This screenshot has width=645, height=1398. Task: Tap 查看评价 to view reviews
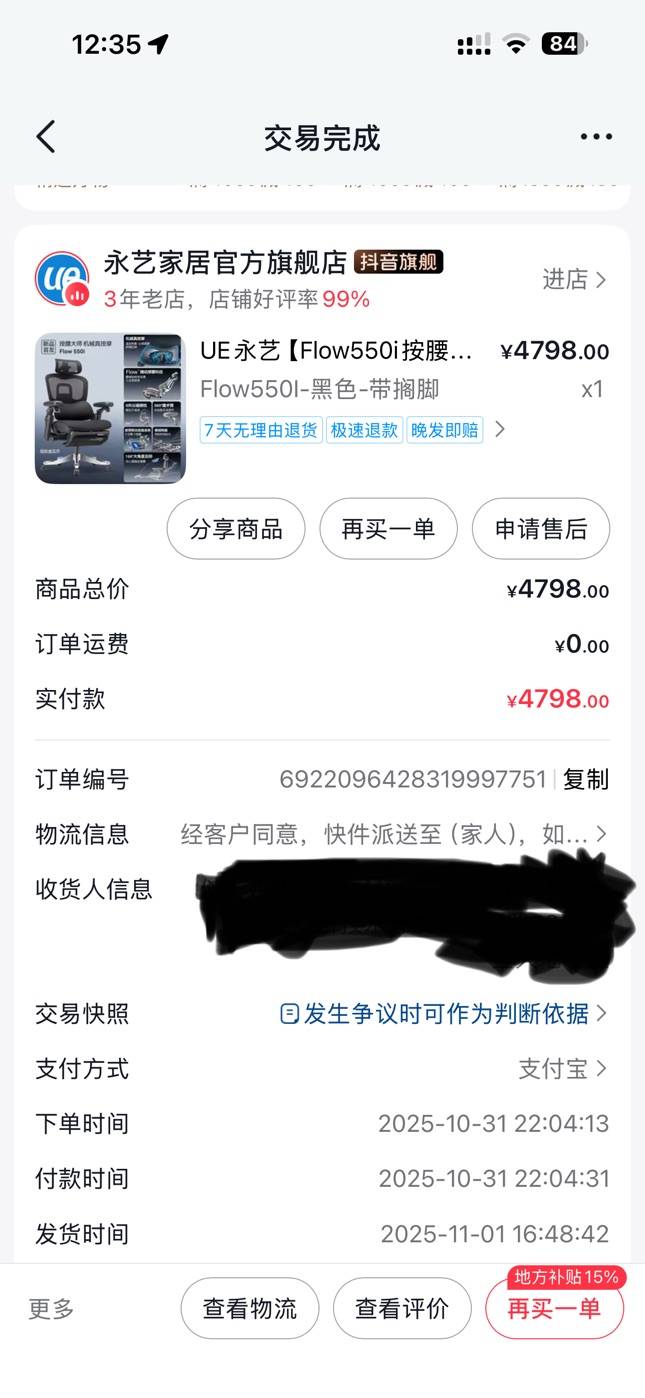pos(402,1309)
